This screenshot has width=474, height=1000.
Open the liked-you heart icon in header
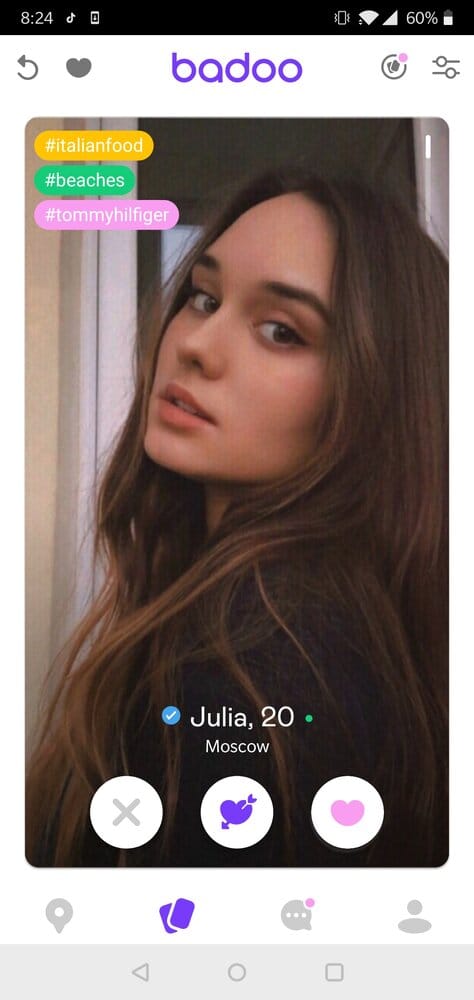(78, 68)
